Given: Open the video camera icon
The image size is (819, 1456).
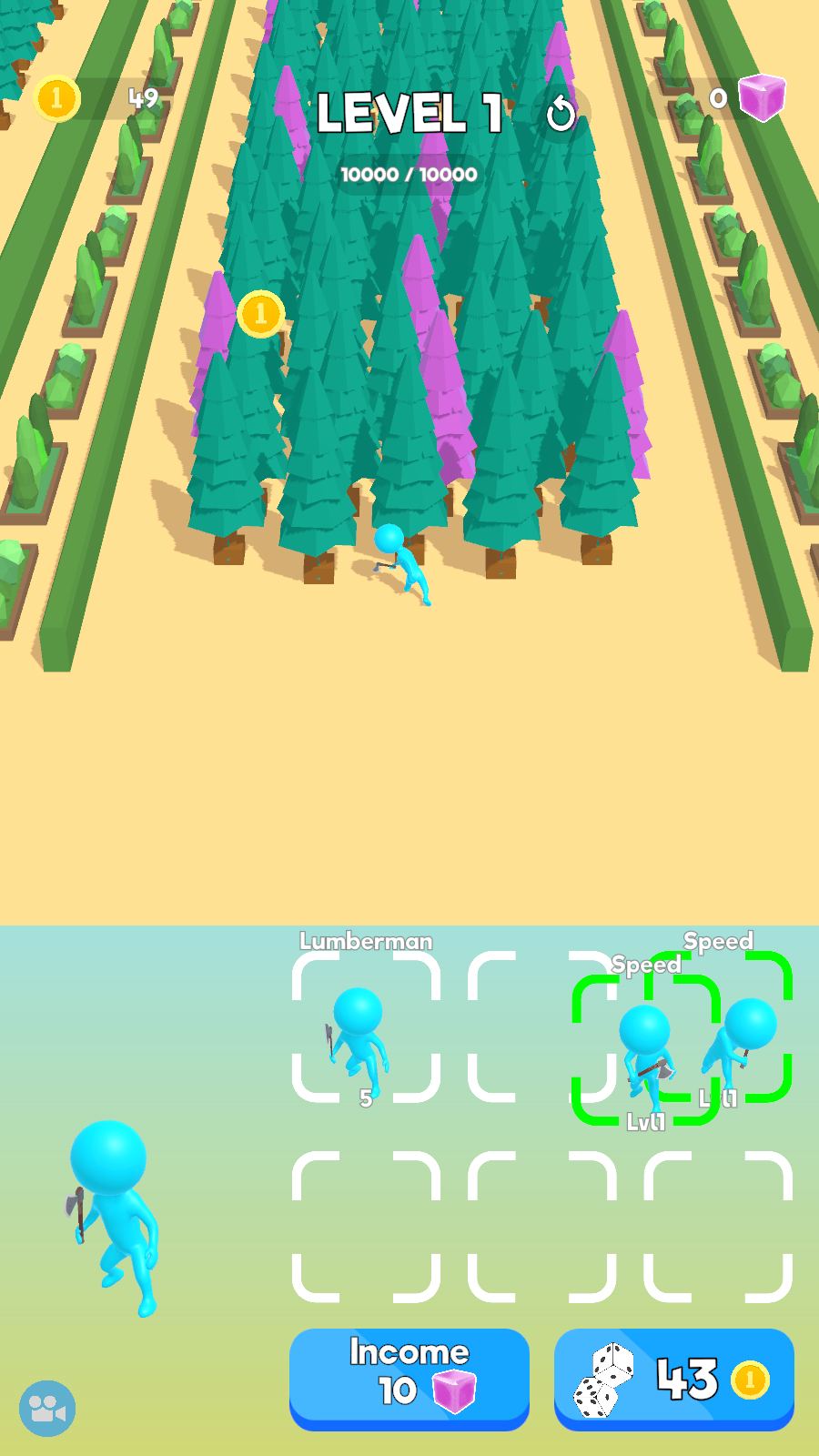Looking at the screenshot, I should pos(47,1409).
